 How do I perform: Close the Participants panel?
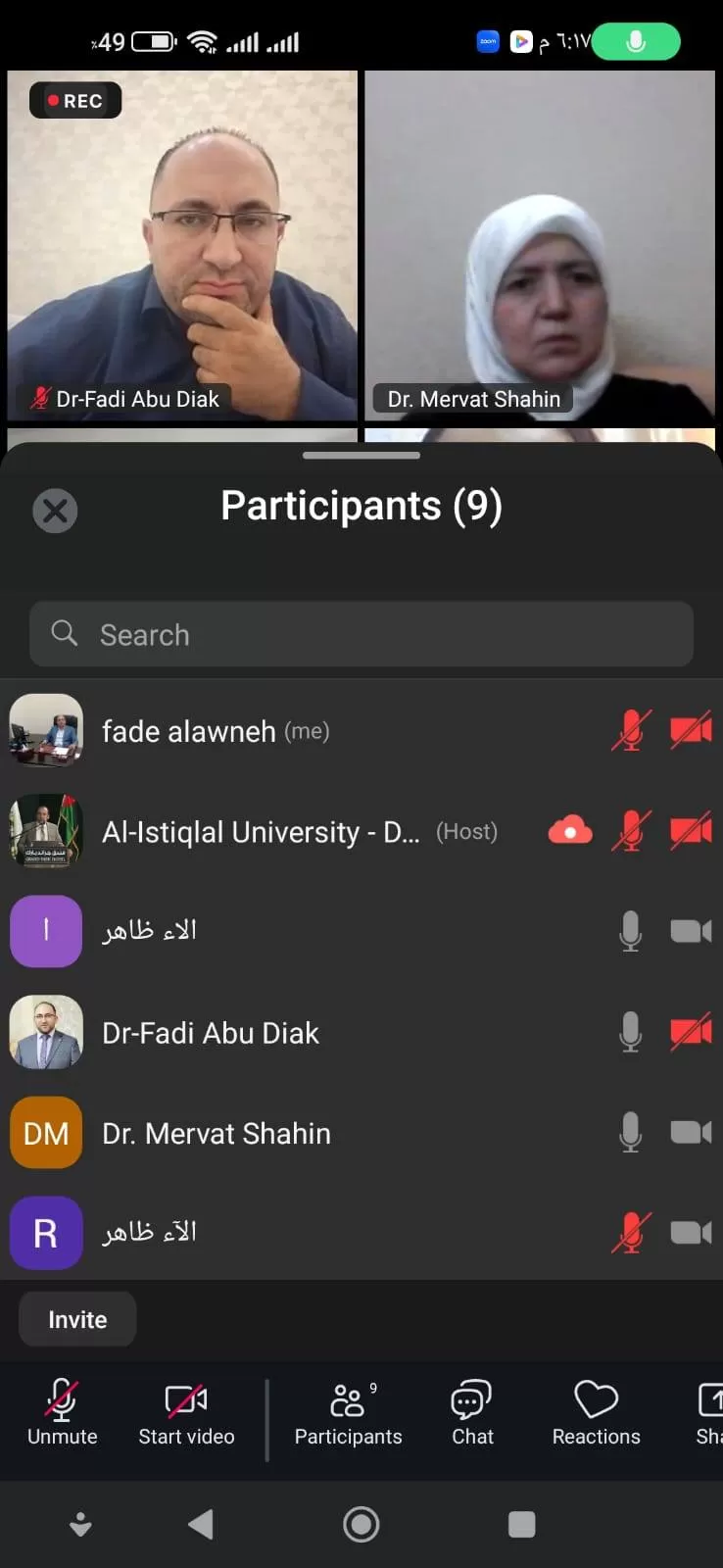(x=55, y=511)
